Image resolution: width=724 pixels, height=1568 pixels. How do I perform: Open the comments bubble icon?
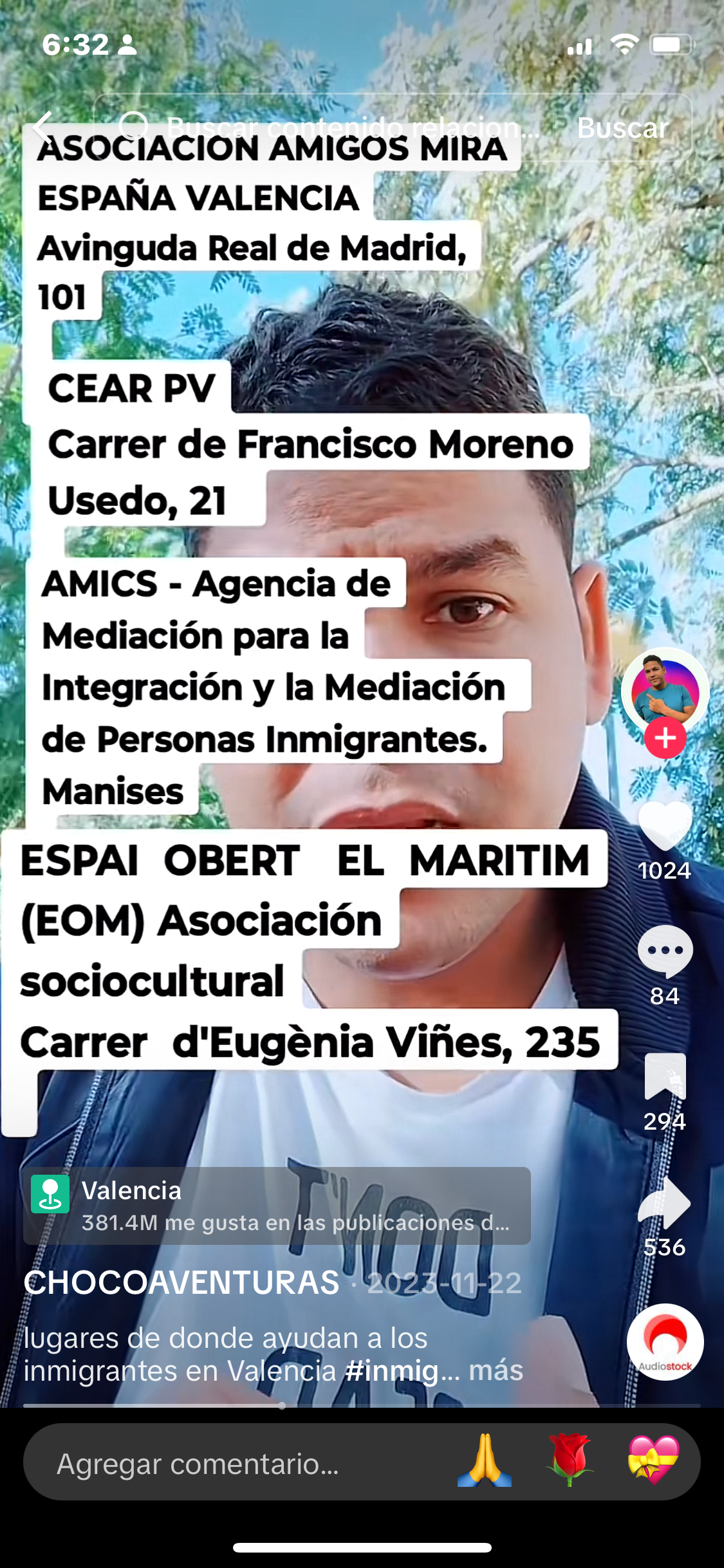(665, 951)
